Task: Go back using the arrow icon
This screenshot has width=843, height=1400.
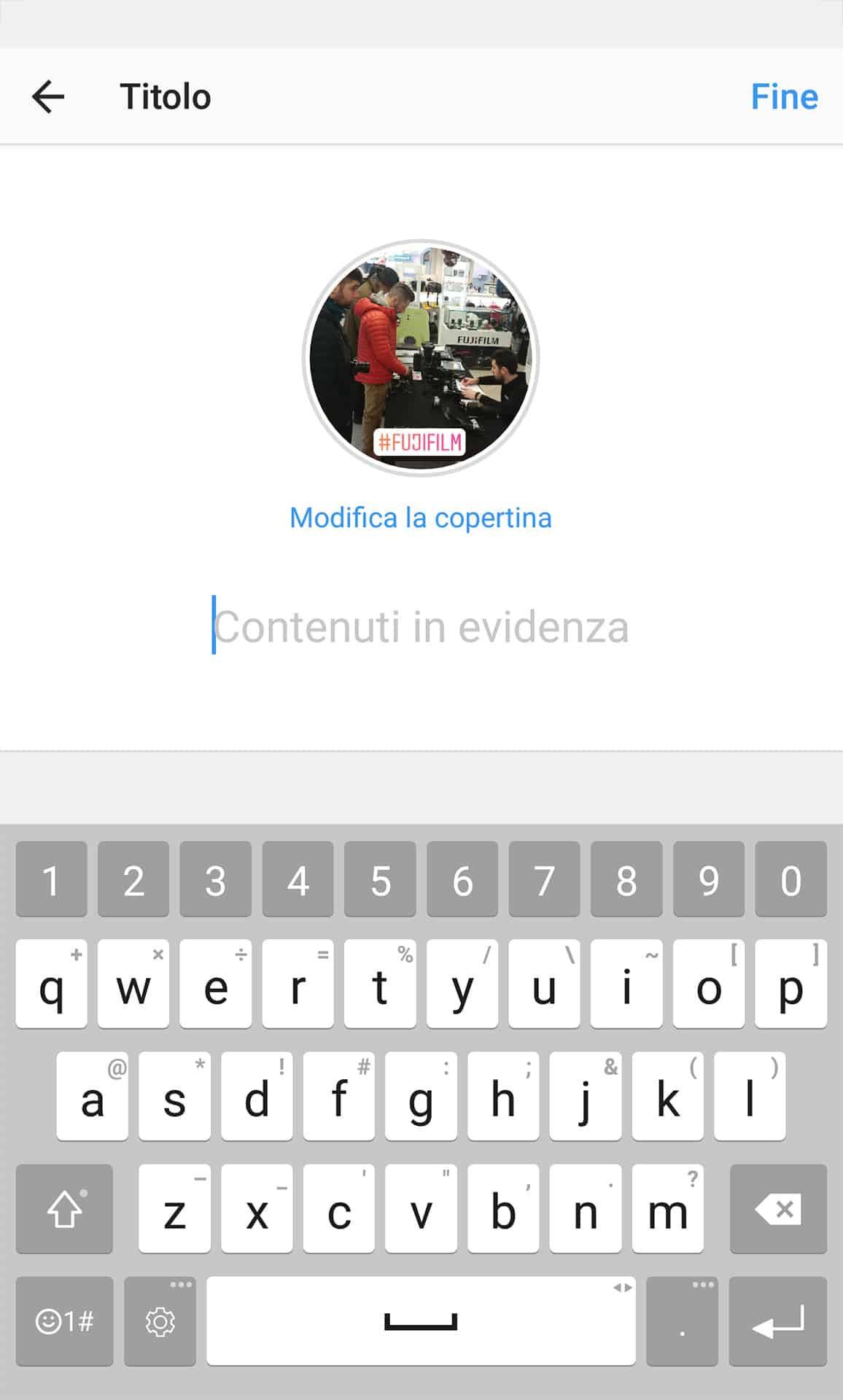Action: pos(49,97)
